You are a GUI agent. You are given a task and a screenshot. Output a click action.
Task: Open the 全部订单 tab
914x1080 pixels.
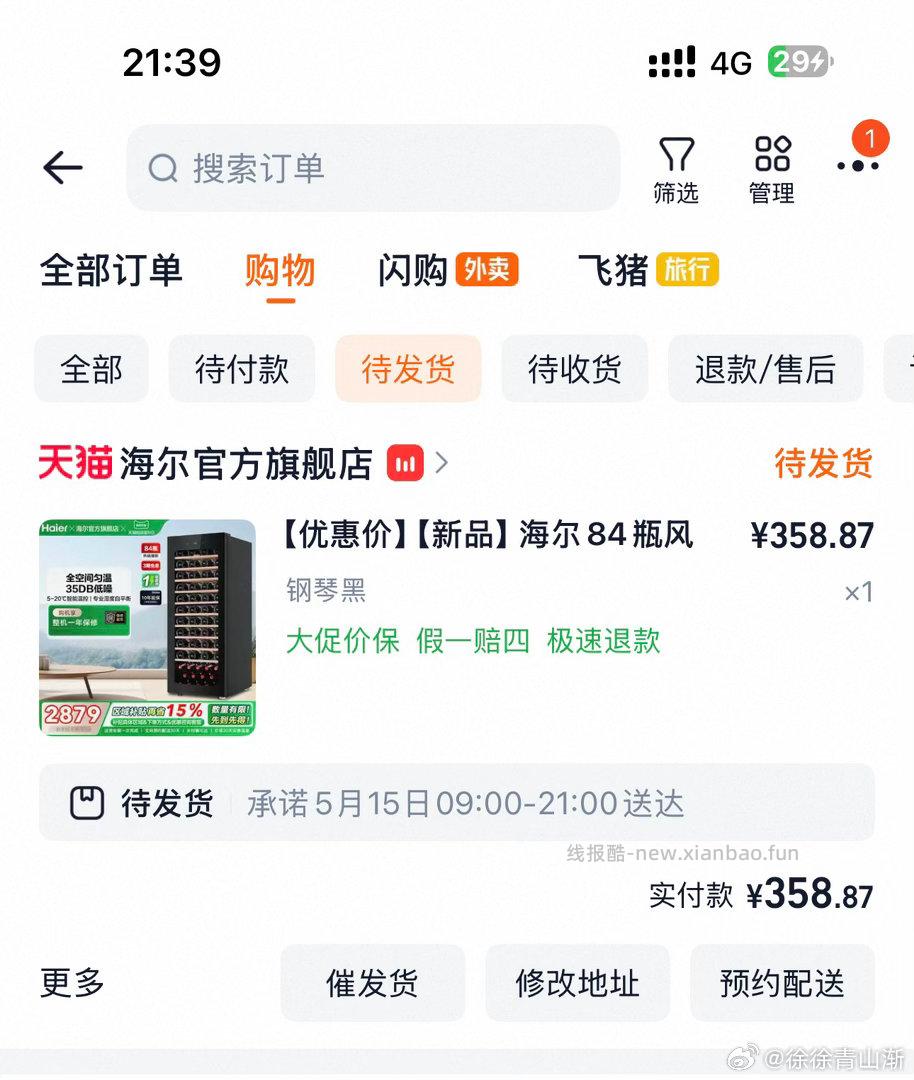110,270
